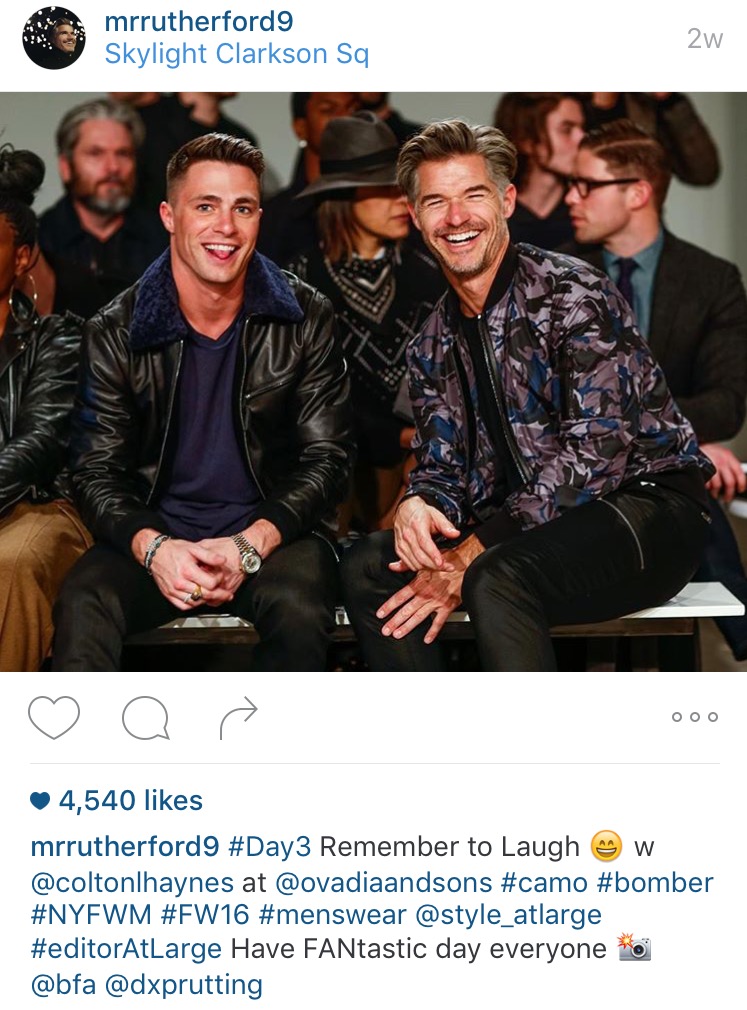The width and height of the screenshot is (747, 1010).
Task: Open the three-dot post options menu
Action: pos(694,717)
